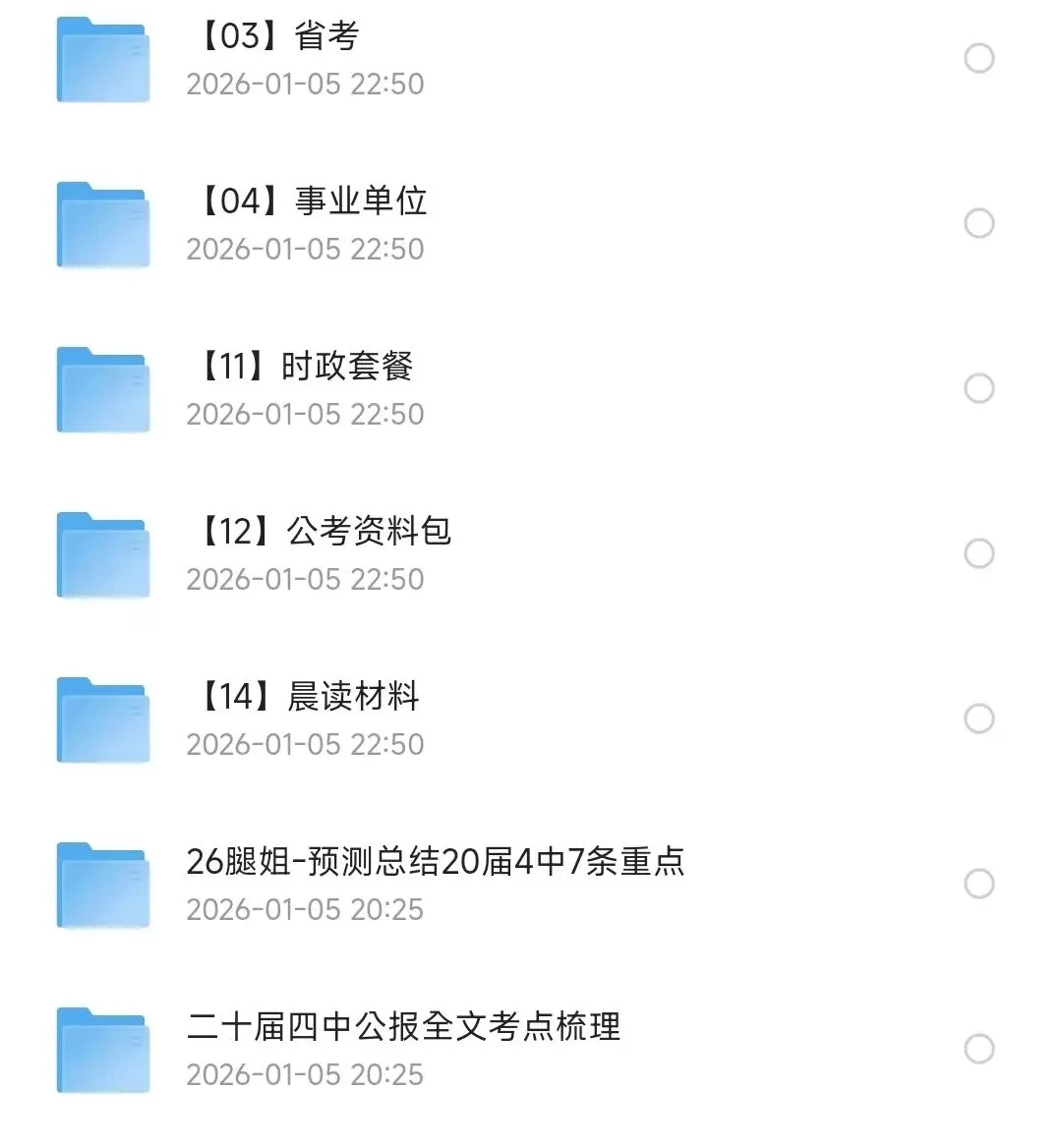This screenshot has width=1062, height=1148.
Task: Tick the selection circle for 【04】事业单位
Action: pyautogui.click(x=978, y=224)
